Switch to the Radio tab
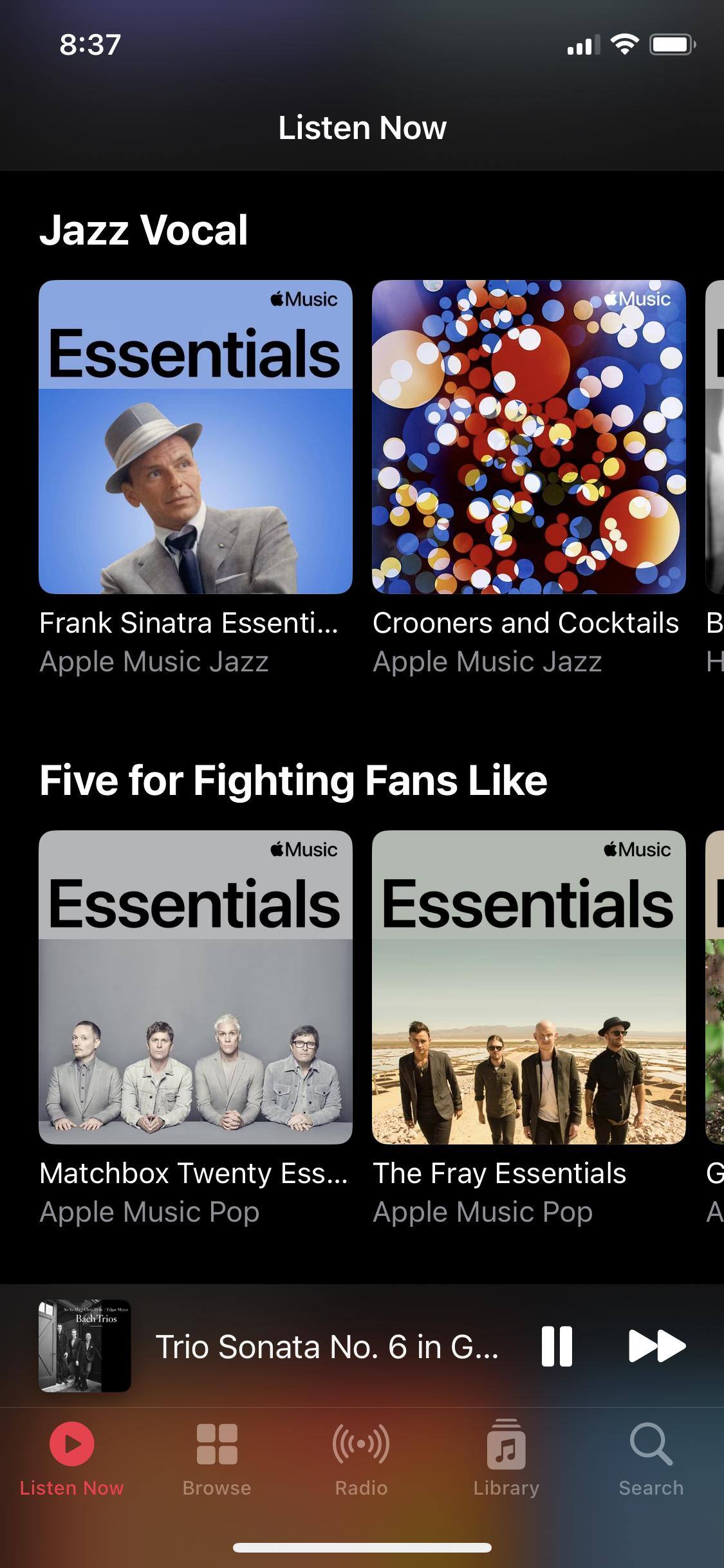Viewport: 724px width, 1568px height. pos(361,1459)
